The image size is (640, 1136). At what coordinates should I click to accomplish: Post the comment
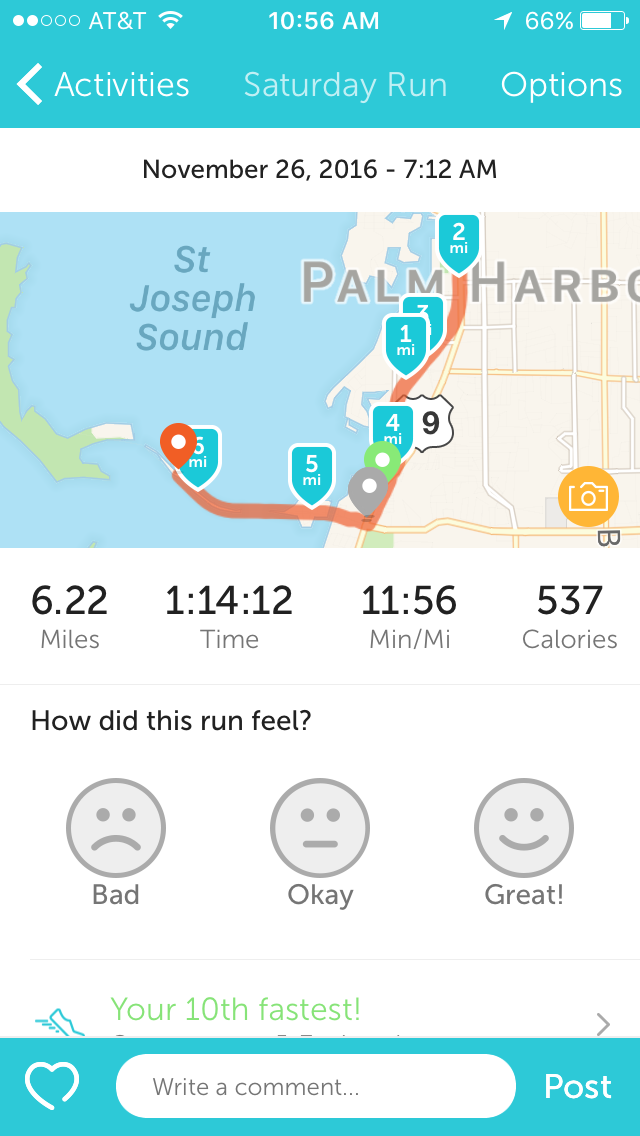[x=578, y=1086]
